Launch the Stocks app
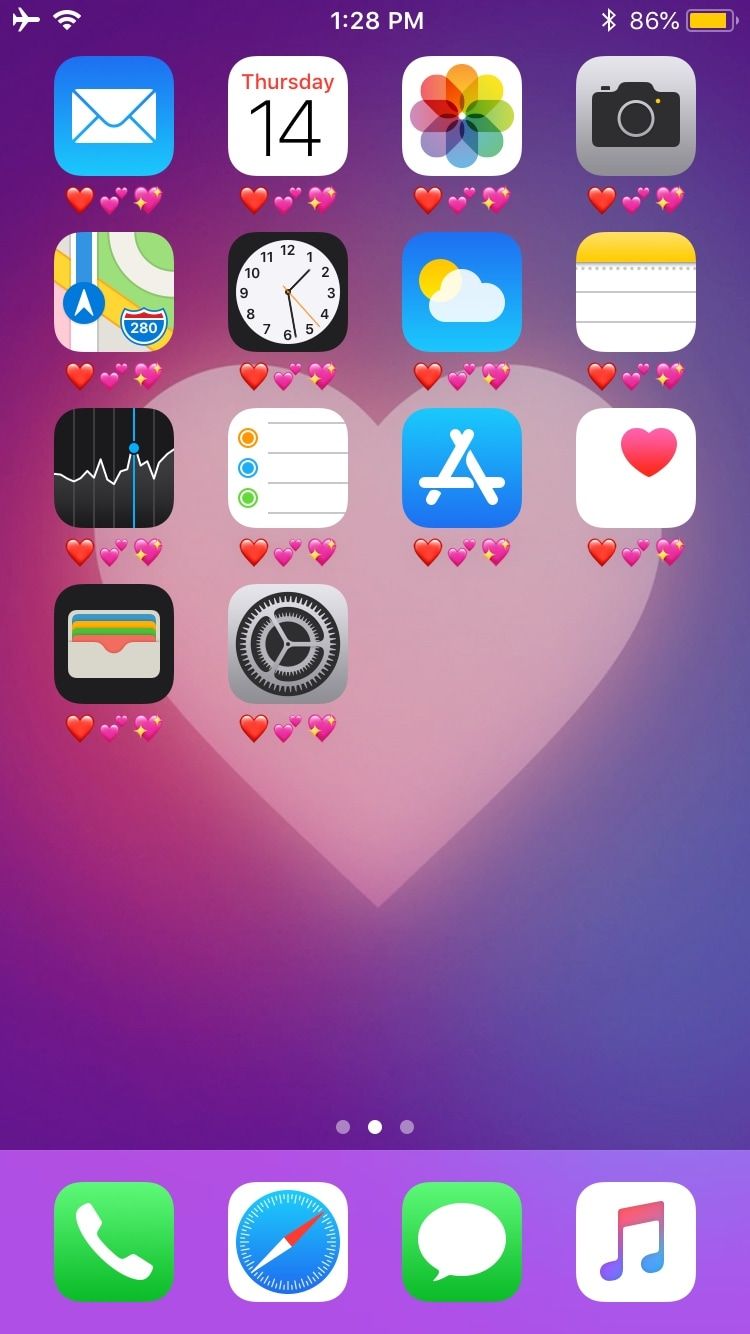Image resolution: width=750 pixels, height=1334 pixels. coord(114,468)
